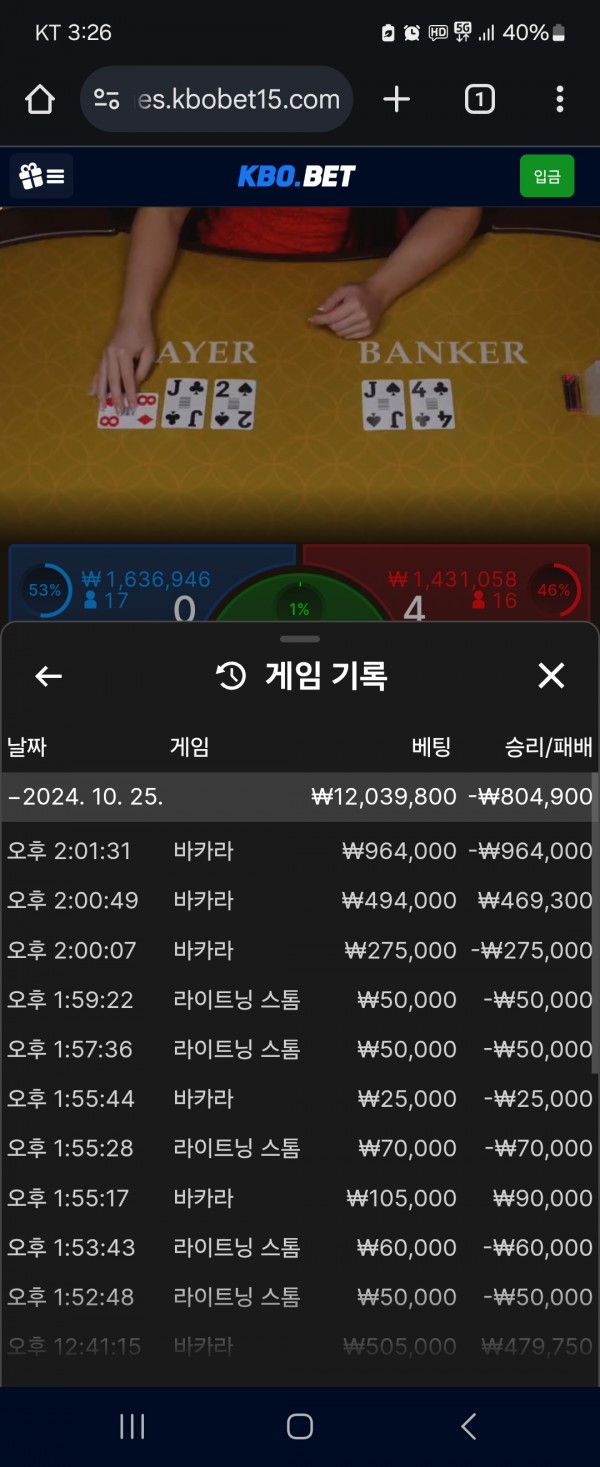Viewport: 600px width, 1467px height.
Task: Open a new browser tab
Action: click(x=396, y=99)
